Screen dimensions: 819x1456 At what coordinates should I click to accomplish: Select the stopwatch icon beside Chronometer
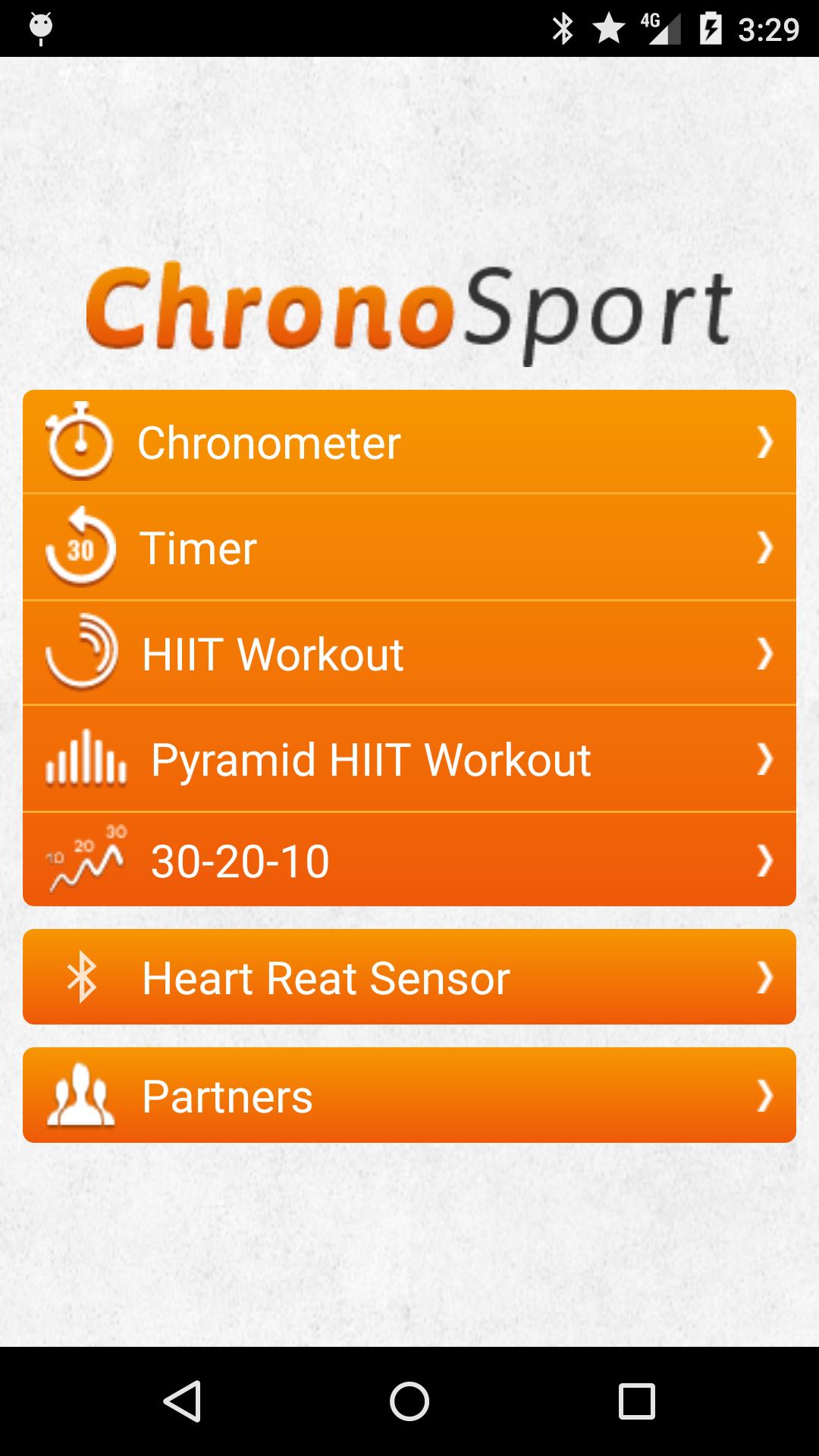81,442
